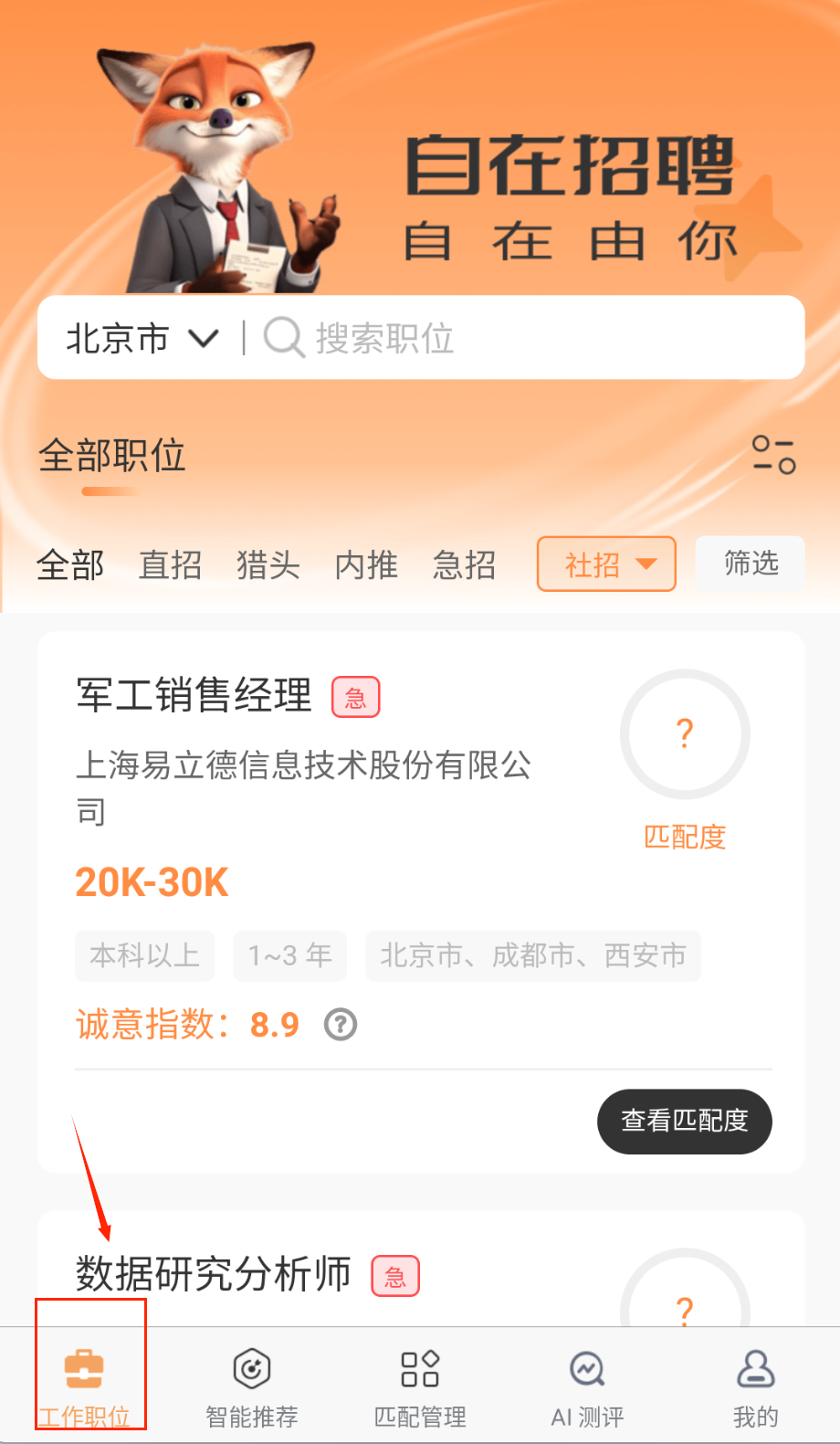Show 内推 job listings
Screen dimensions: 840x1444
click(366, 565)
